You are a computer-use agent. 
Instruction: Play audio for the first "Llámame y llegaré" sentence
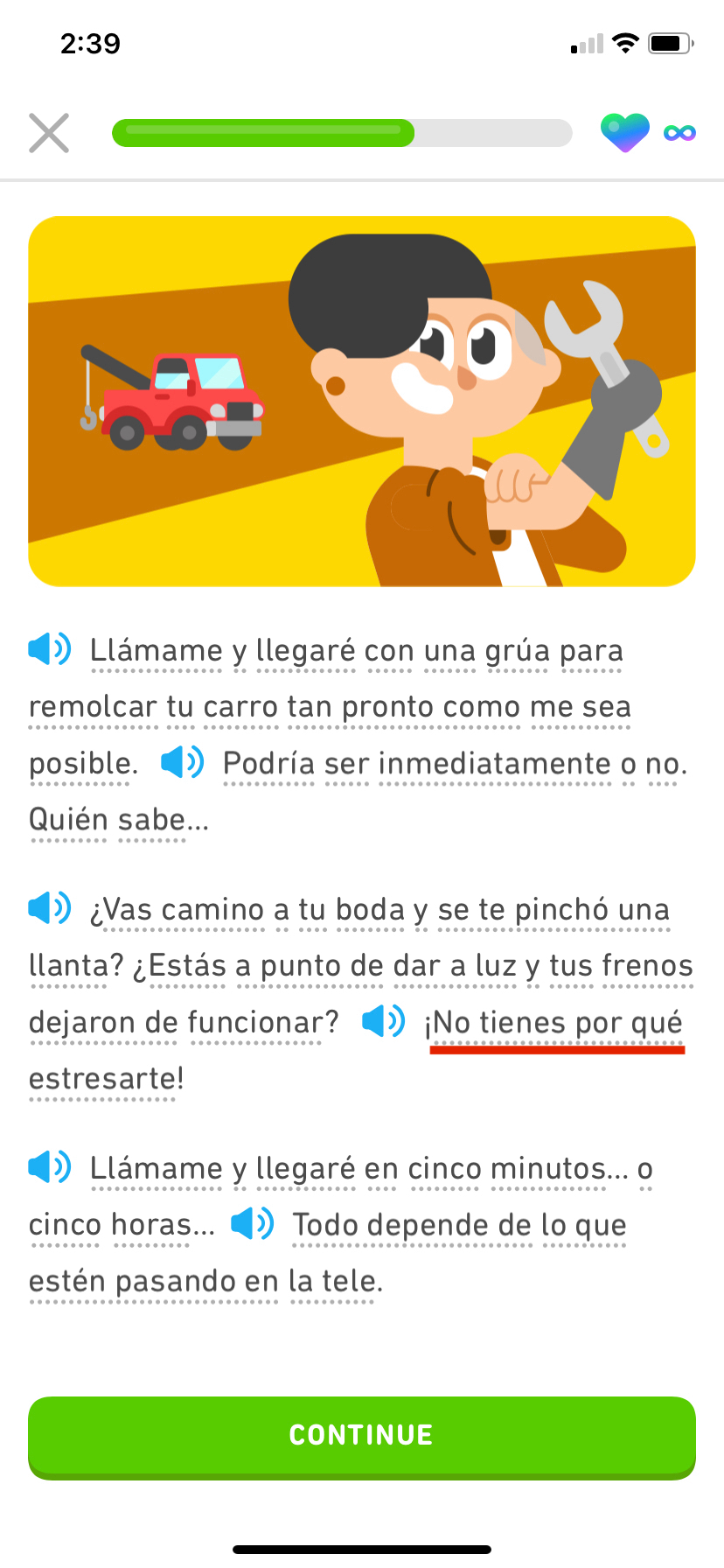pyautogui.click(x=50, y=649)
